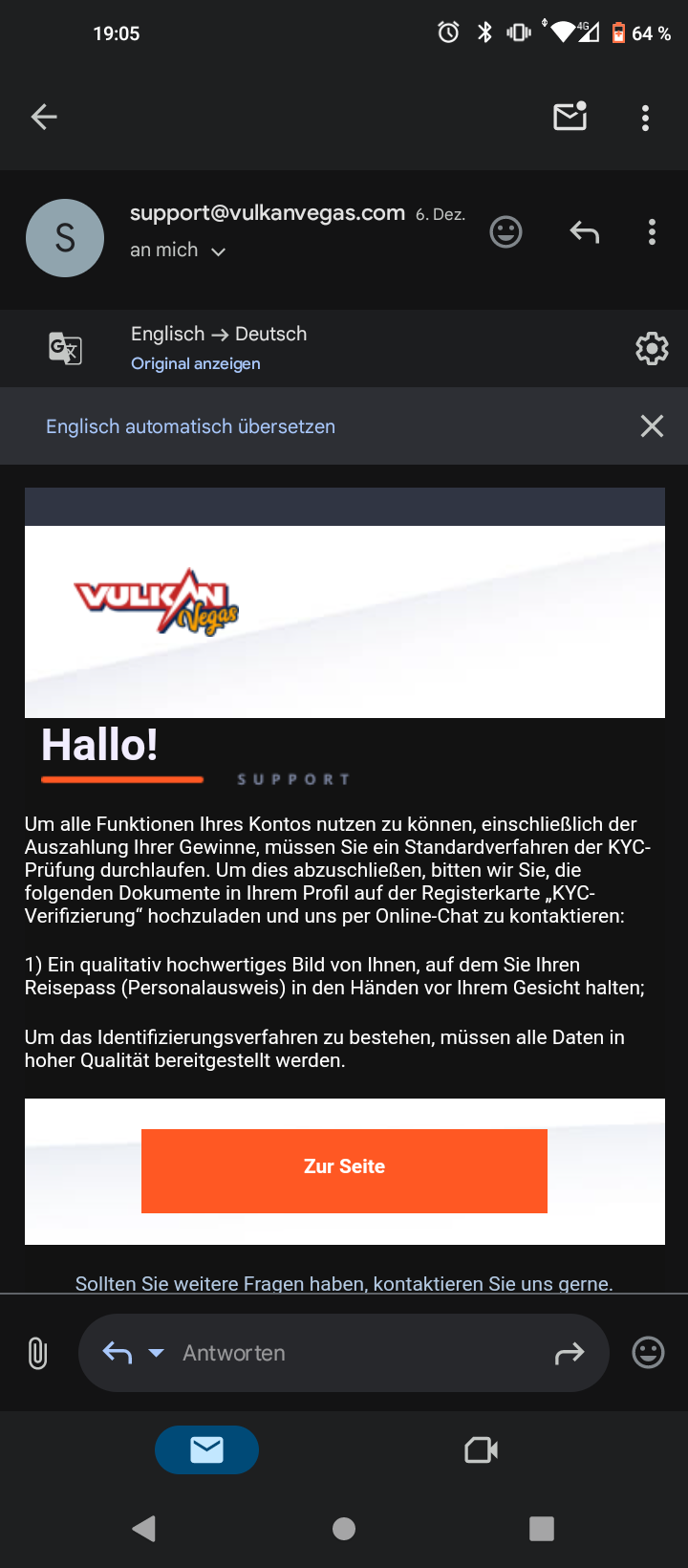Mark this email as unread

(570, 117)
